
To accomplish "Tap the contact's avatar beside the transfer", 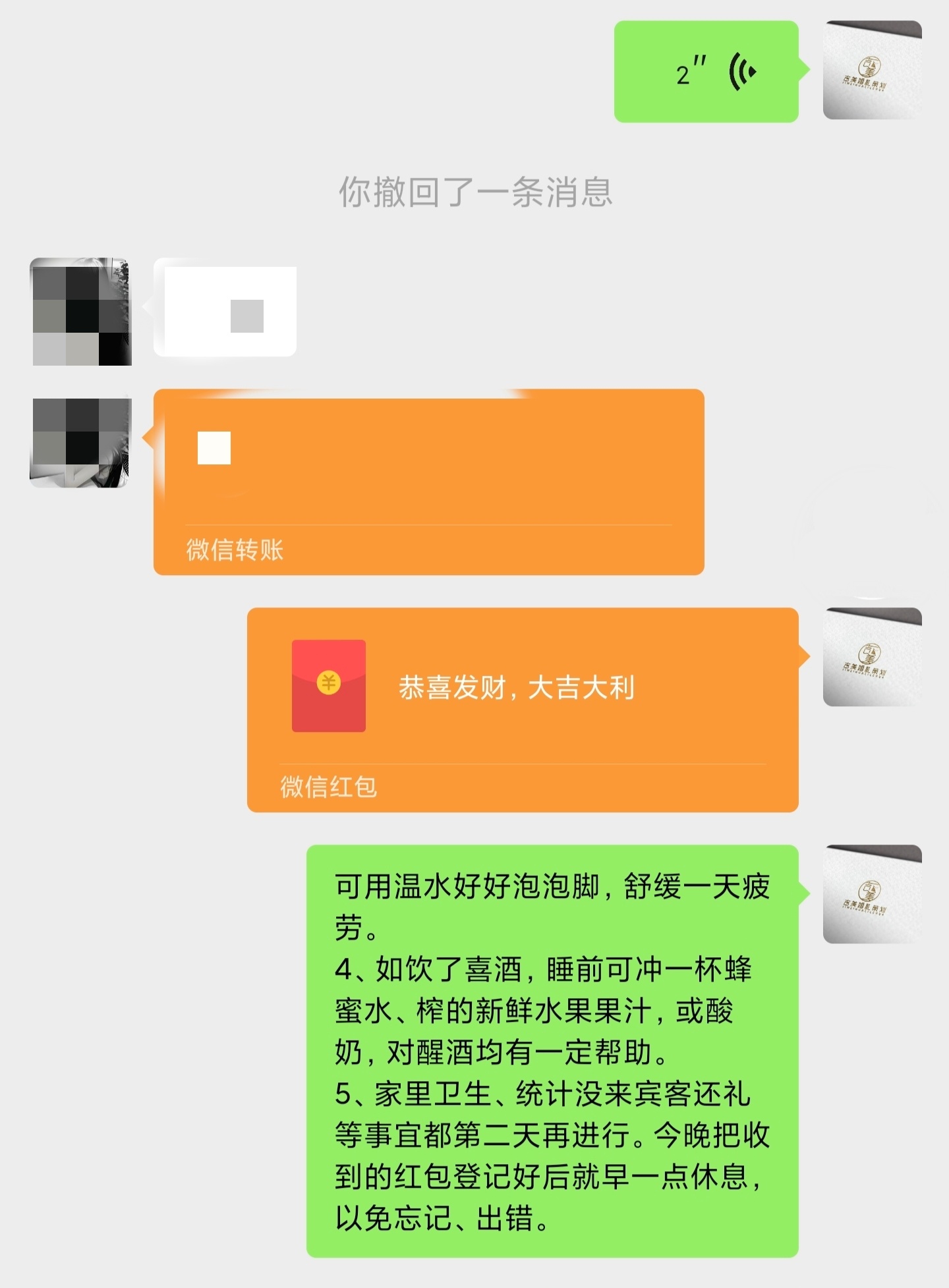I will 80,442.
